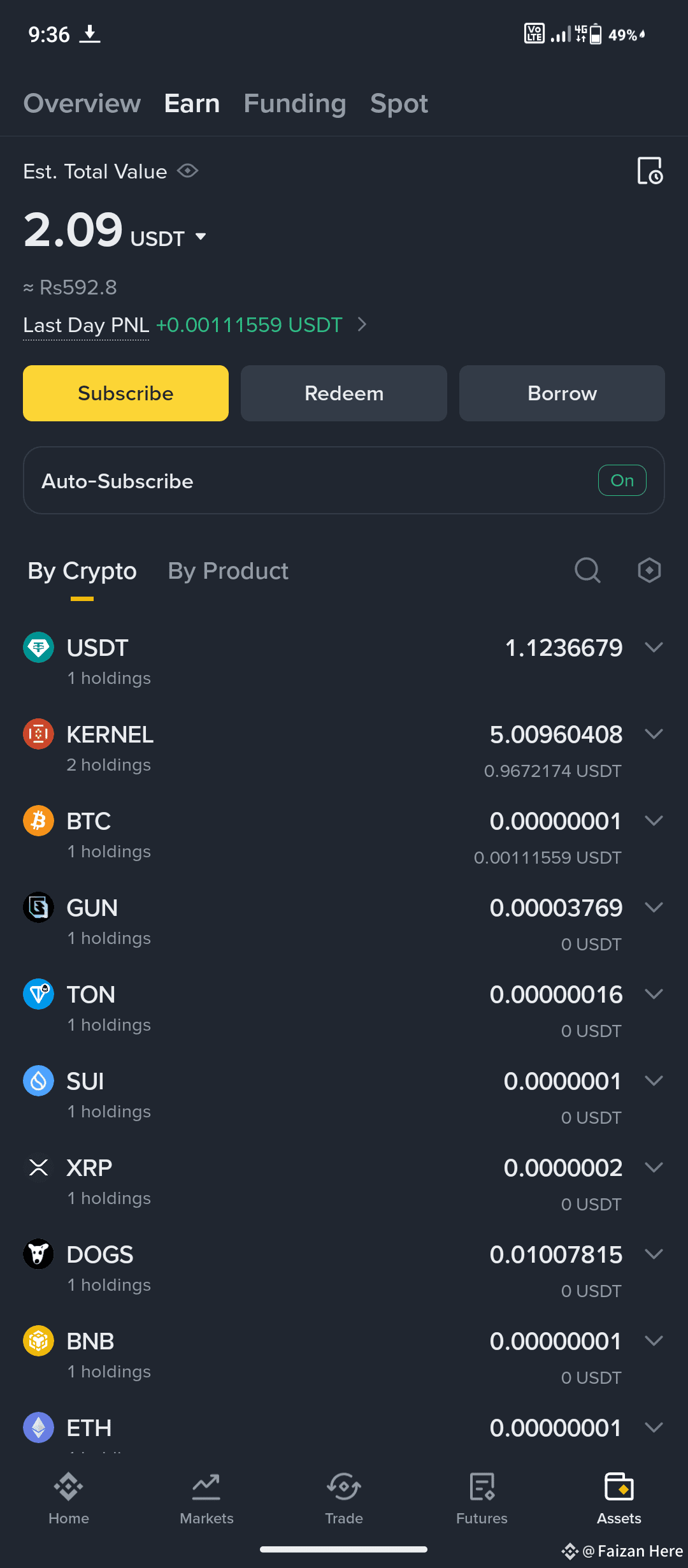Expand the DOGS holdings row
Image resolution: width=688 pixels, height=1568 pixels.
pyautogui.click(x=344, y=1270)
